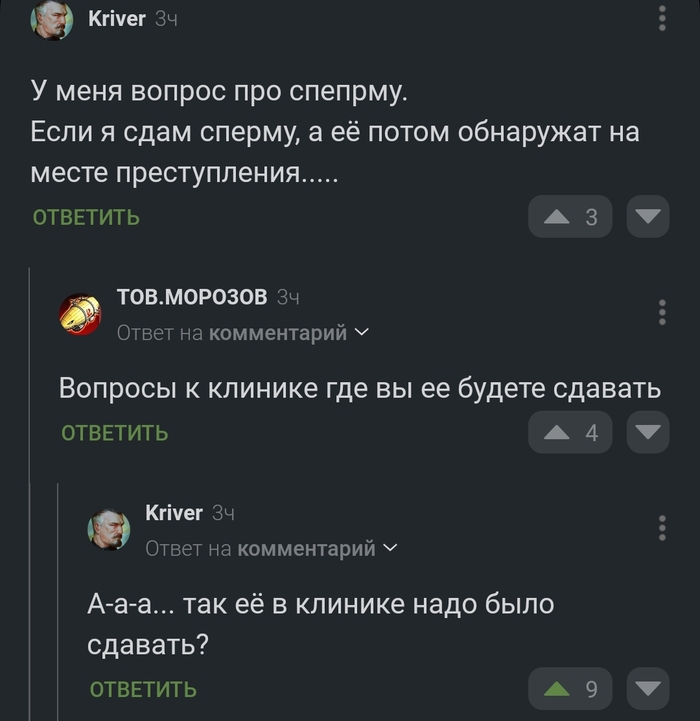Reply to comment about место преступления
The height and width of the screenshot is (721, 700).
86,217
